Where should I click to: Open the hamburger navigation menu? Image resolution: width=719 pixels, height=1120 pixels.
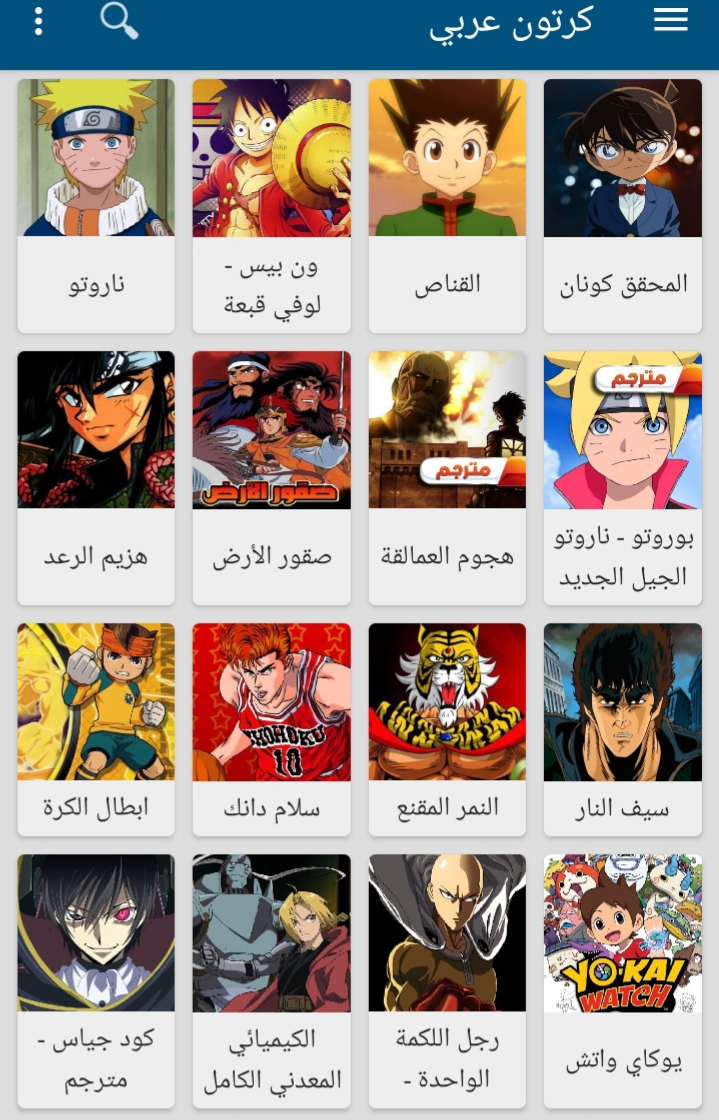tap(671, 21)
